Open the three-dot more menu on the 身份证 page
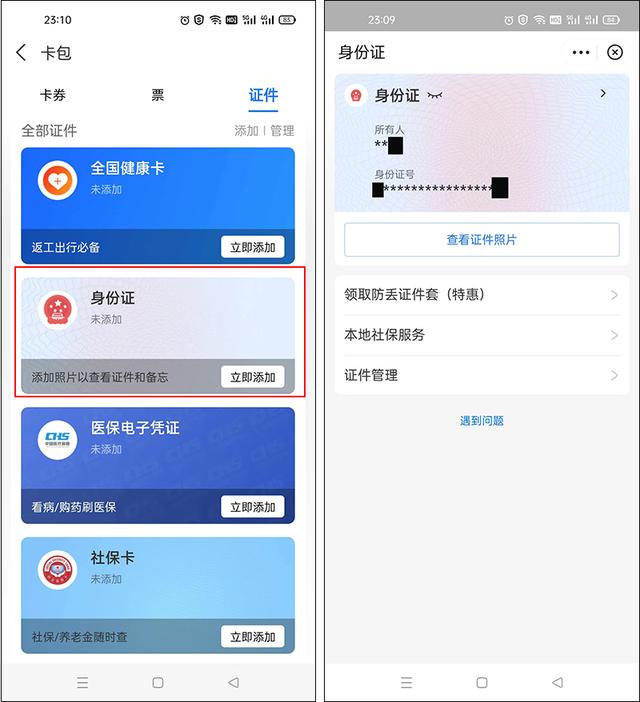640x702 pixels. 581,53
